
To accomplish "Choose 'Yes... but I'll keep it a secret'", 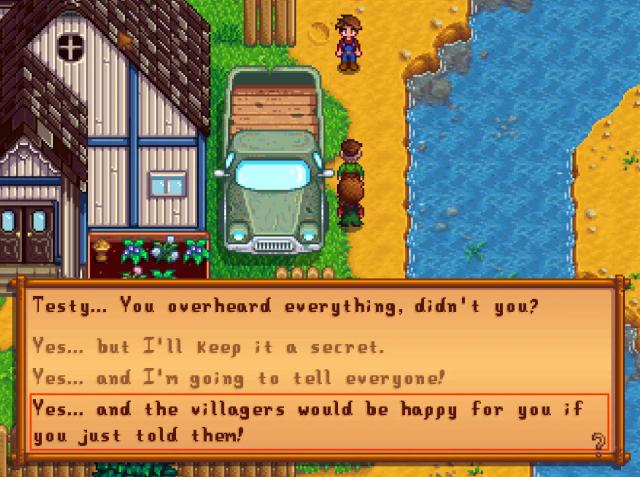I will pos(208,349).
